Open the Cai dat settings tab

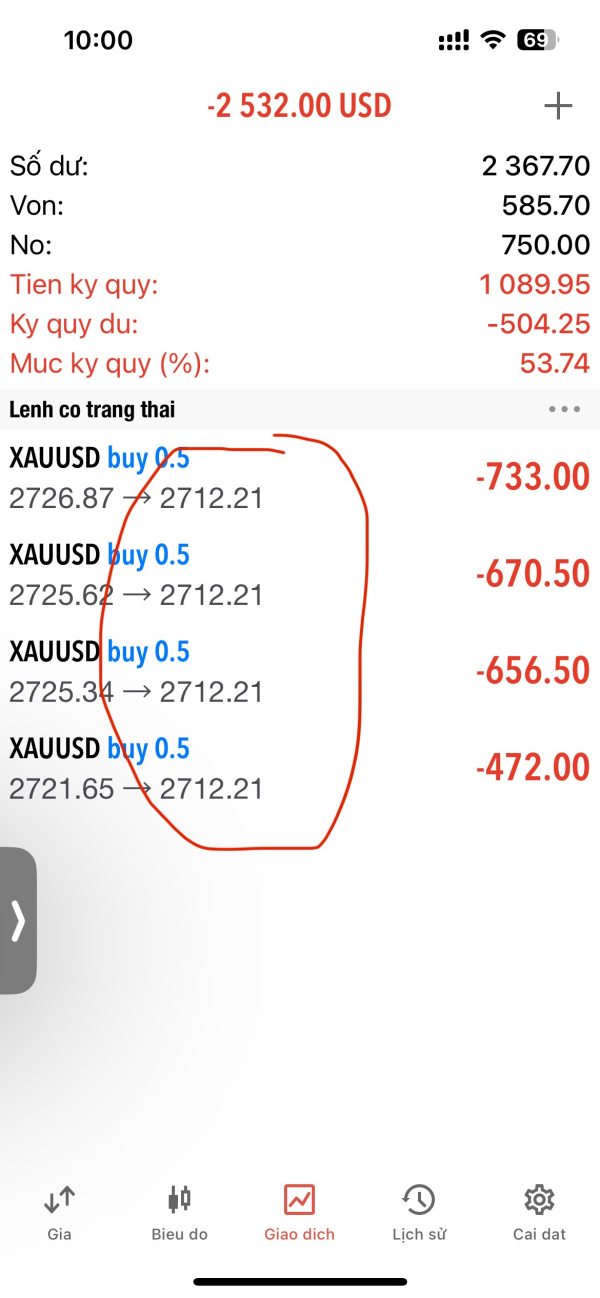click(539, 1212)
